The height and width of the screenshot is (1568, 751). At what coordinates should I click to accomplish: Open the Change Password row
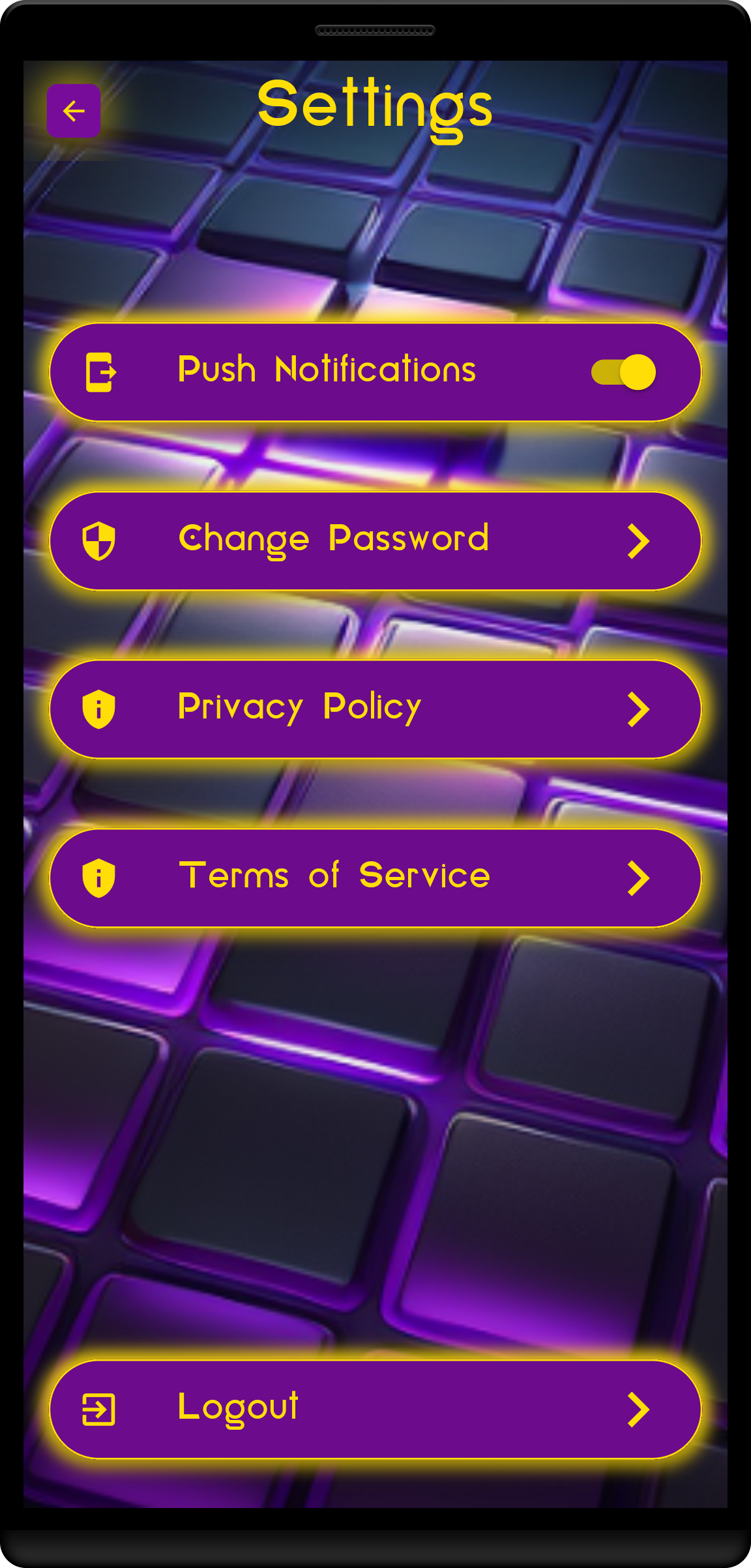point(375,540)
